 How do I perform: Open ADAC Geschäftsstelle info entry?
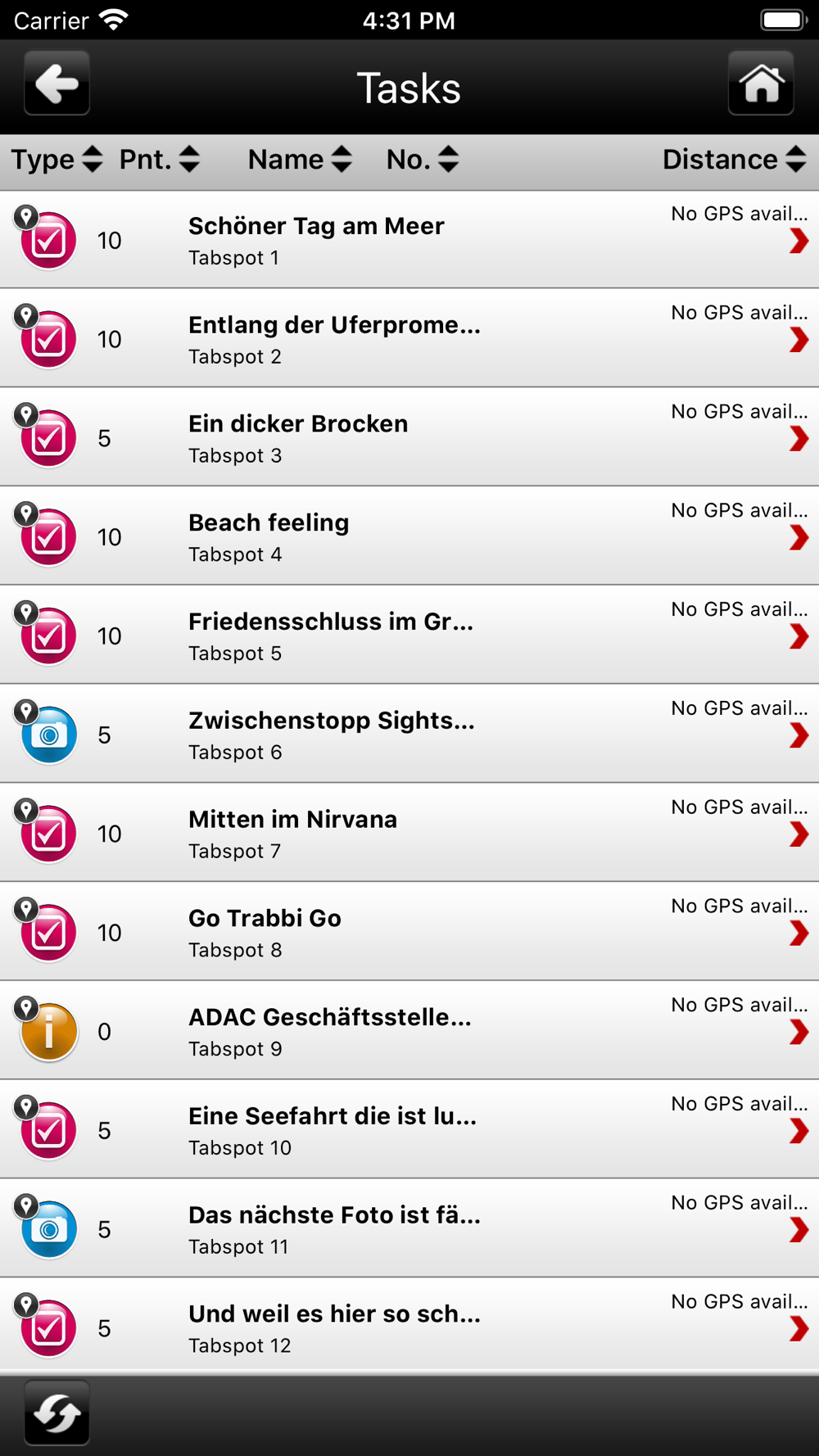(409, 1032)
